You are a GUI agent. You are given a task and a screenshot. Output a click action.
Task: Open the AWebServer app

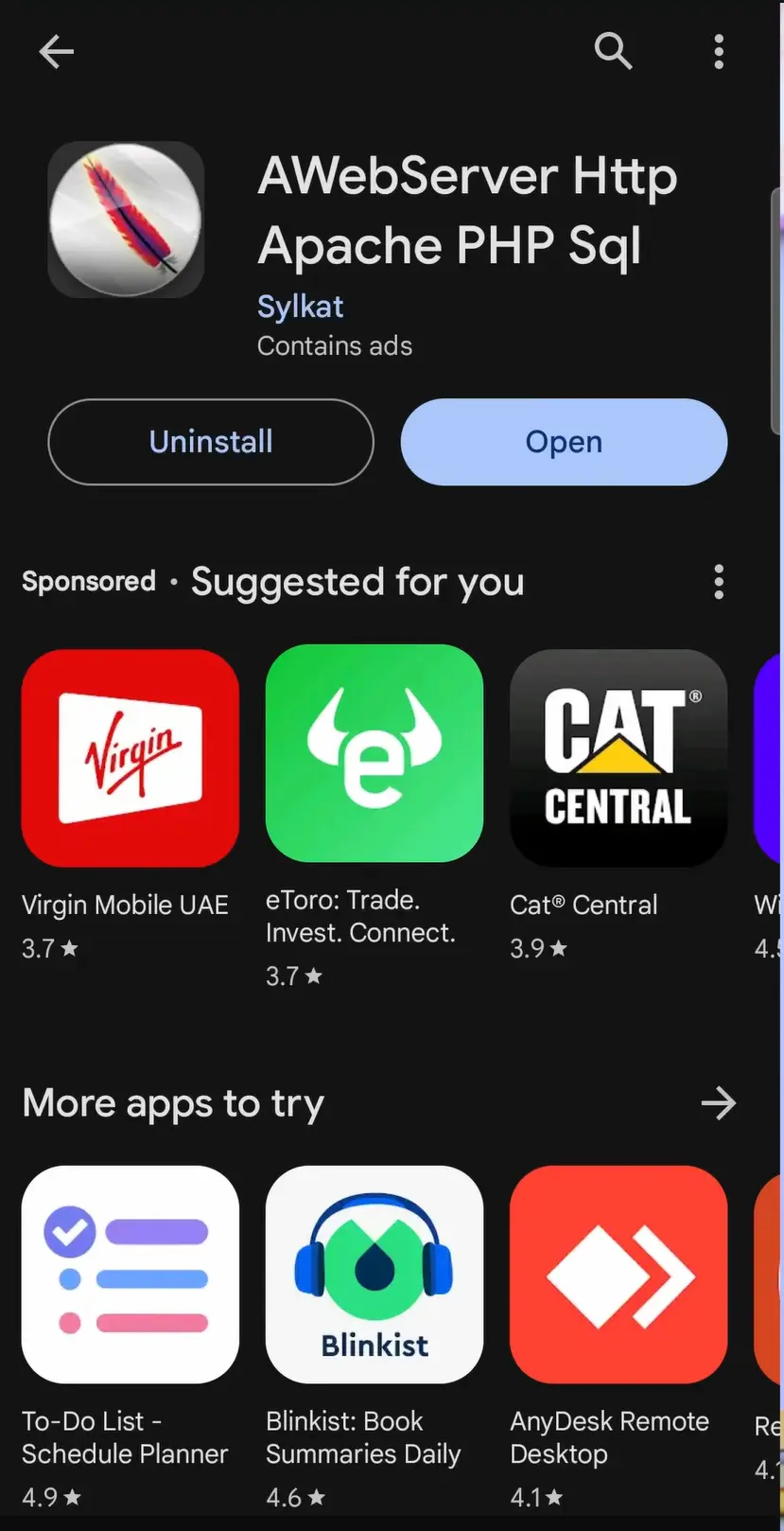click(x=564, y=442)
